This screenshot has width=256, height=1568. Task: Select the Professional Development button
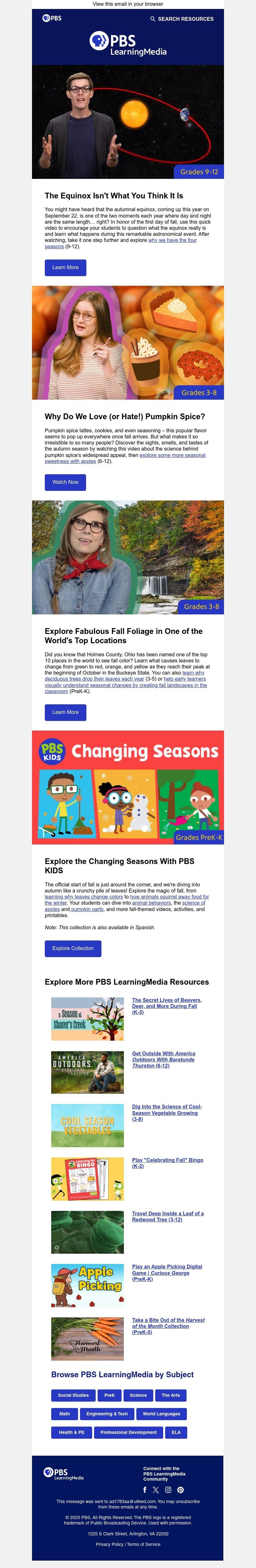pyautogui.click(x=128, y=1432)
